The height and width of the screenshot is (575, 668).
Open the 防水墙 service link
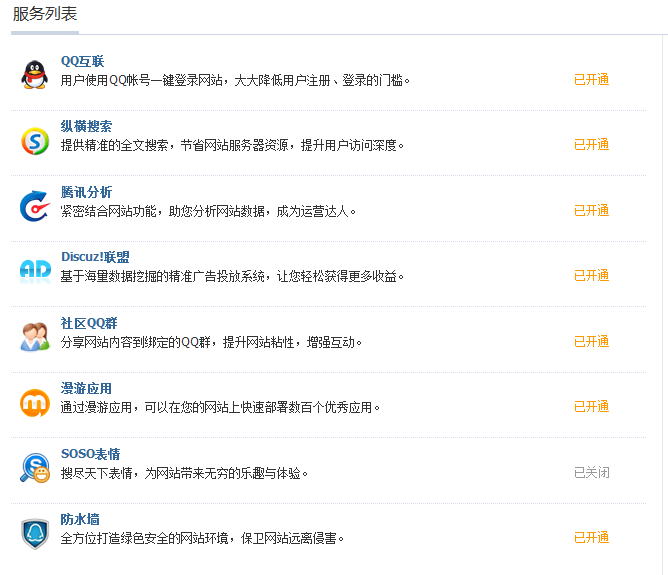(x=80, y=519)
